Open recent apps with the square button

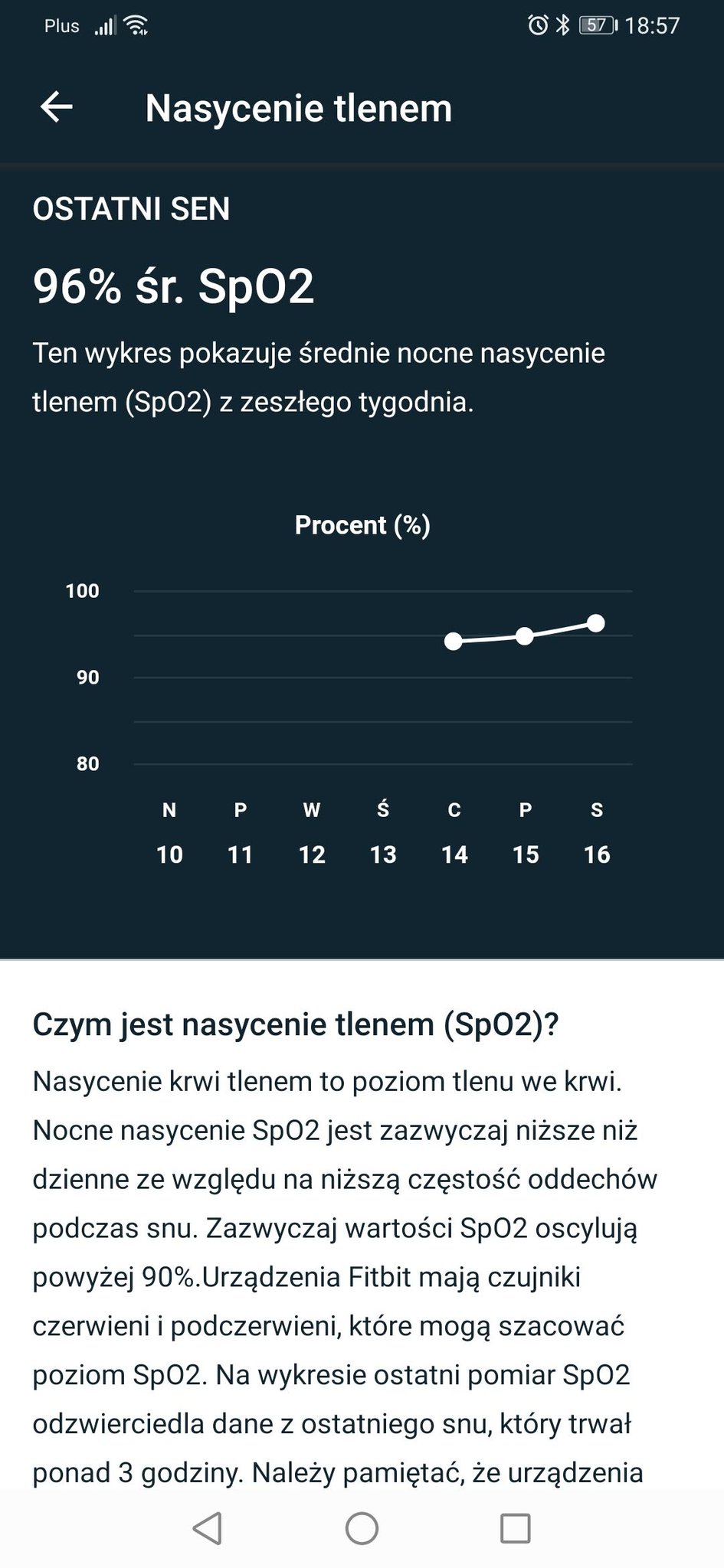(x=515, y=1528)
